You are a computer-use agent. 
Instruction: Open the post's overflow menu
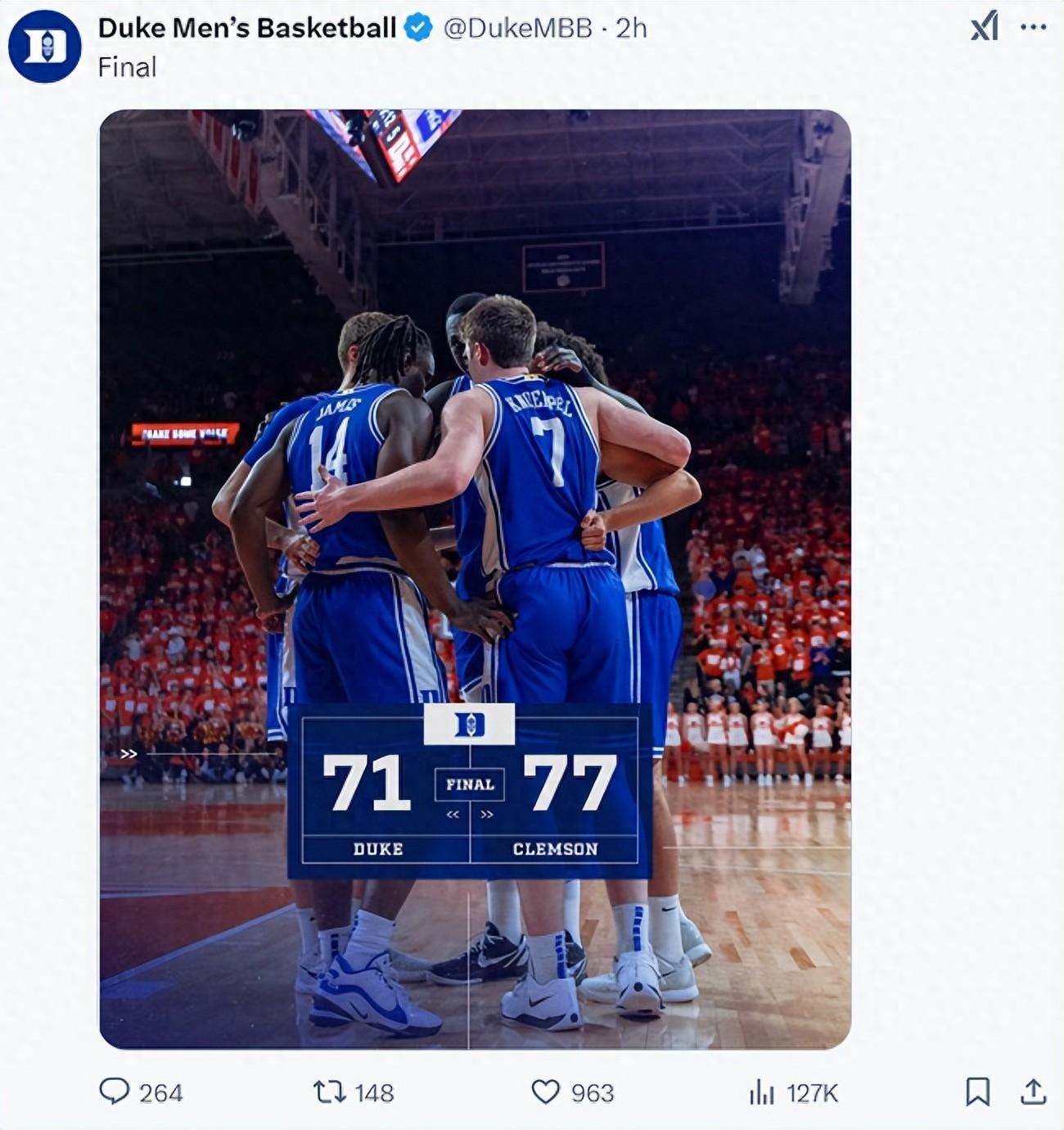click(1034, 28)
